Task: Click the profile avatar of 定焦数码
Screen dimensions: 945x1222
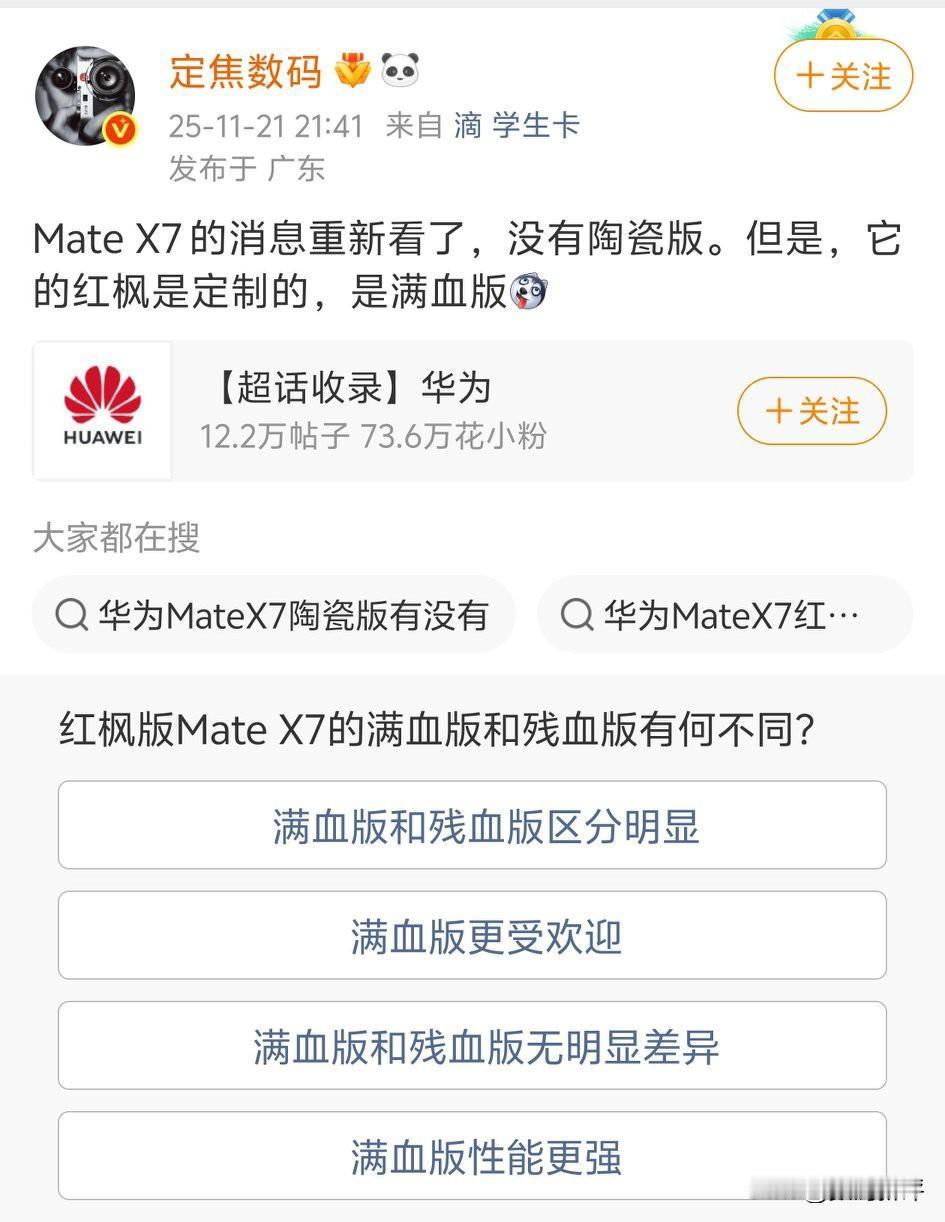Action: [85, 95]
